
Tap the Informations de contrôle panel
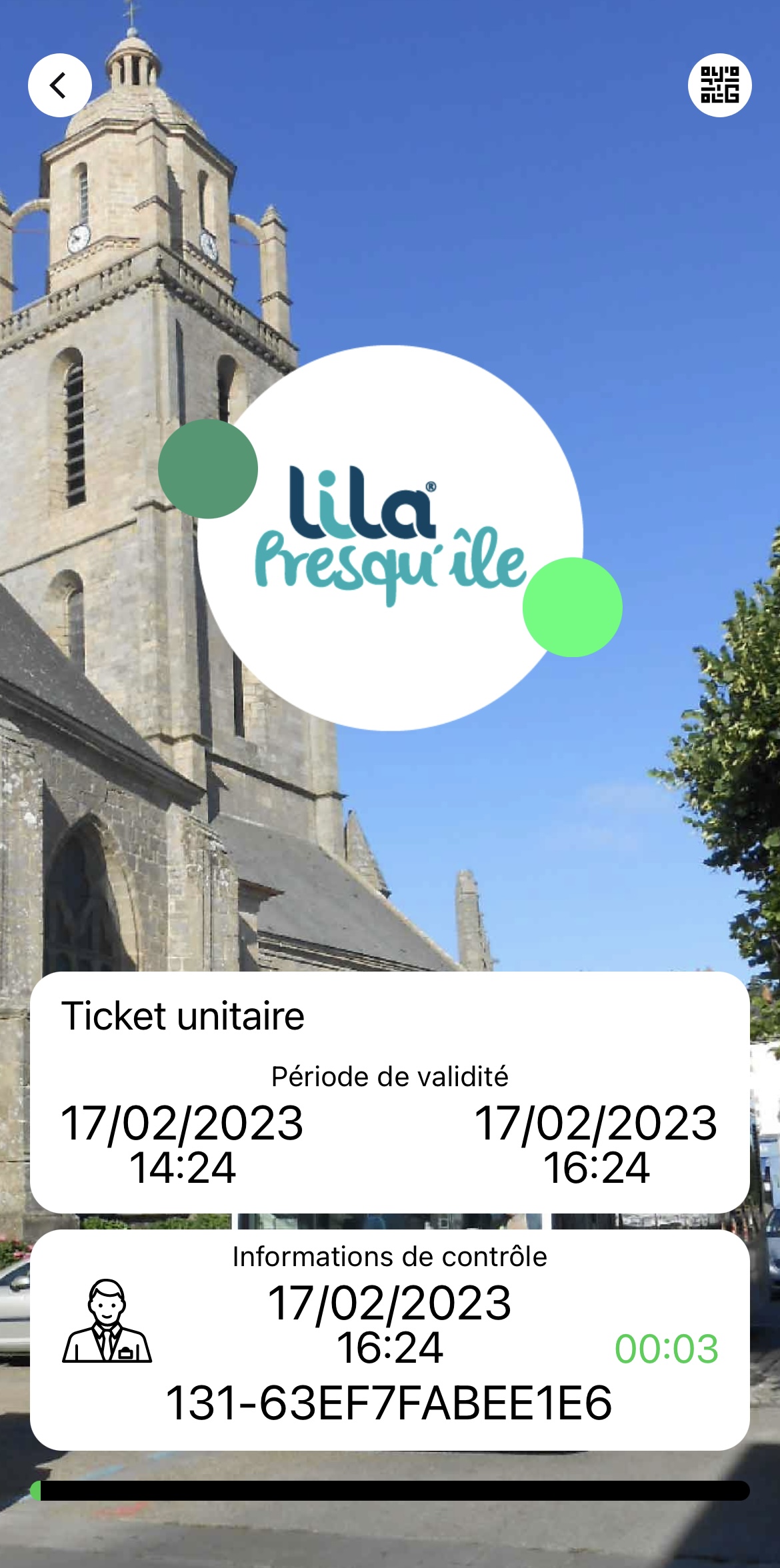coord(390,1339)
